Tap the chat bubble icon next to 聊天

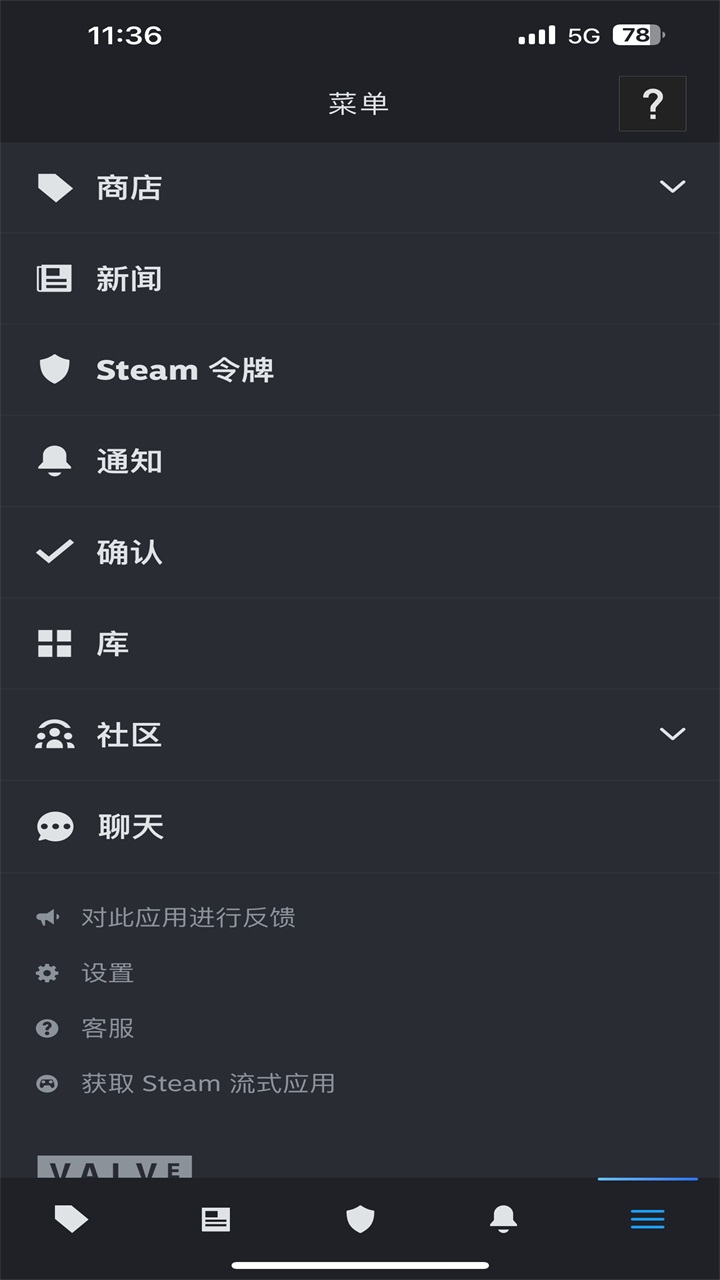pyautogui.click(x=54, y=826)
